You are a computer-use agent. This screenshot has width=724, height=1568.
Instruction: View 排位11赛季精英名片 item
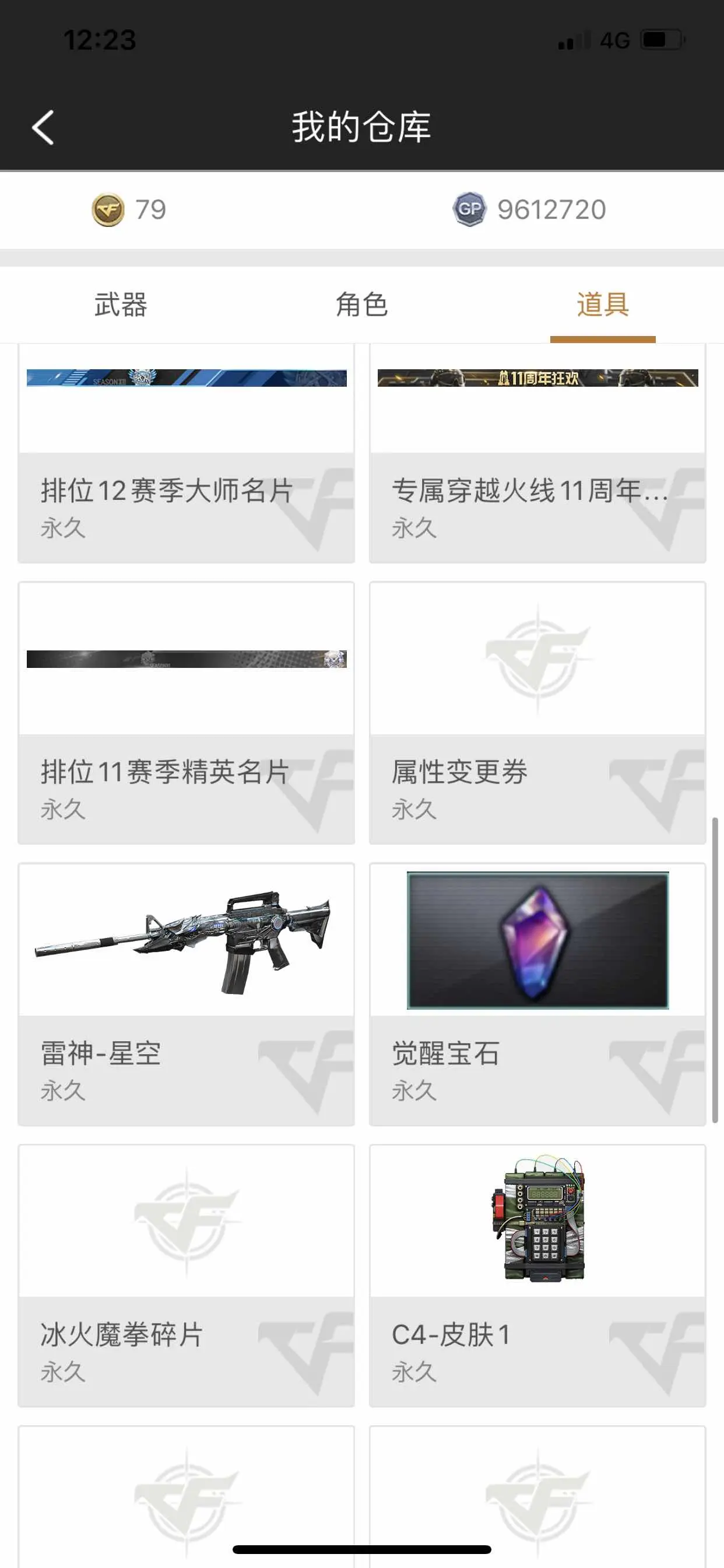click(186, 712)
